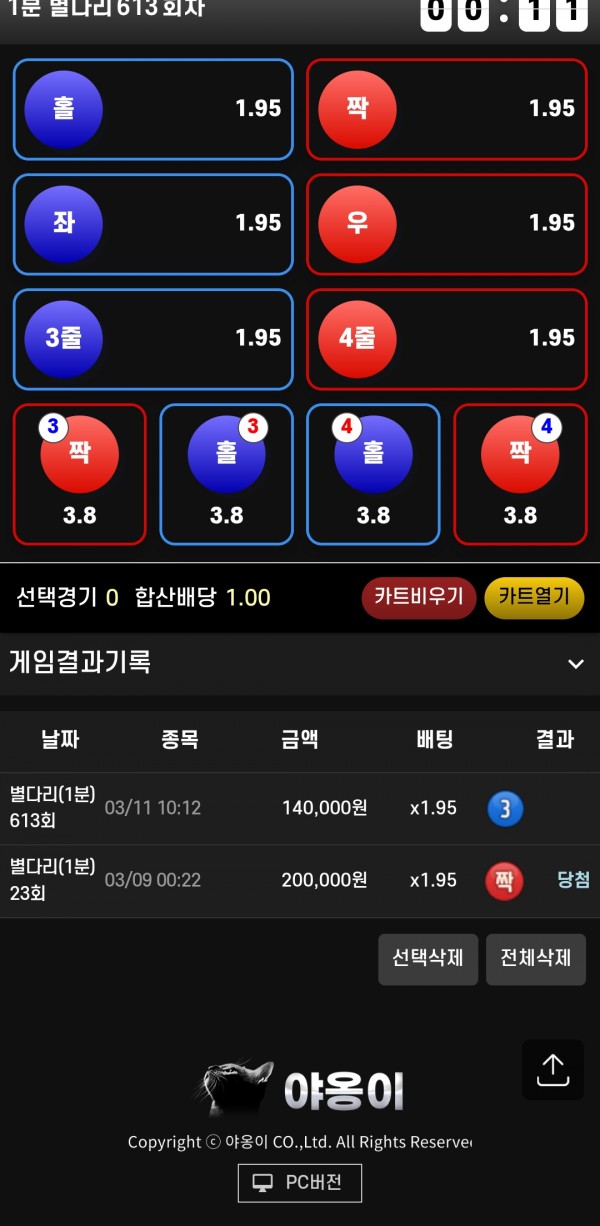Image resolution: width=600 pixels, height=1226 pixels.
Task: Switch to the PC버전 site
Action: click(x=299, y=1183)
